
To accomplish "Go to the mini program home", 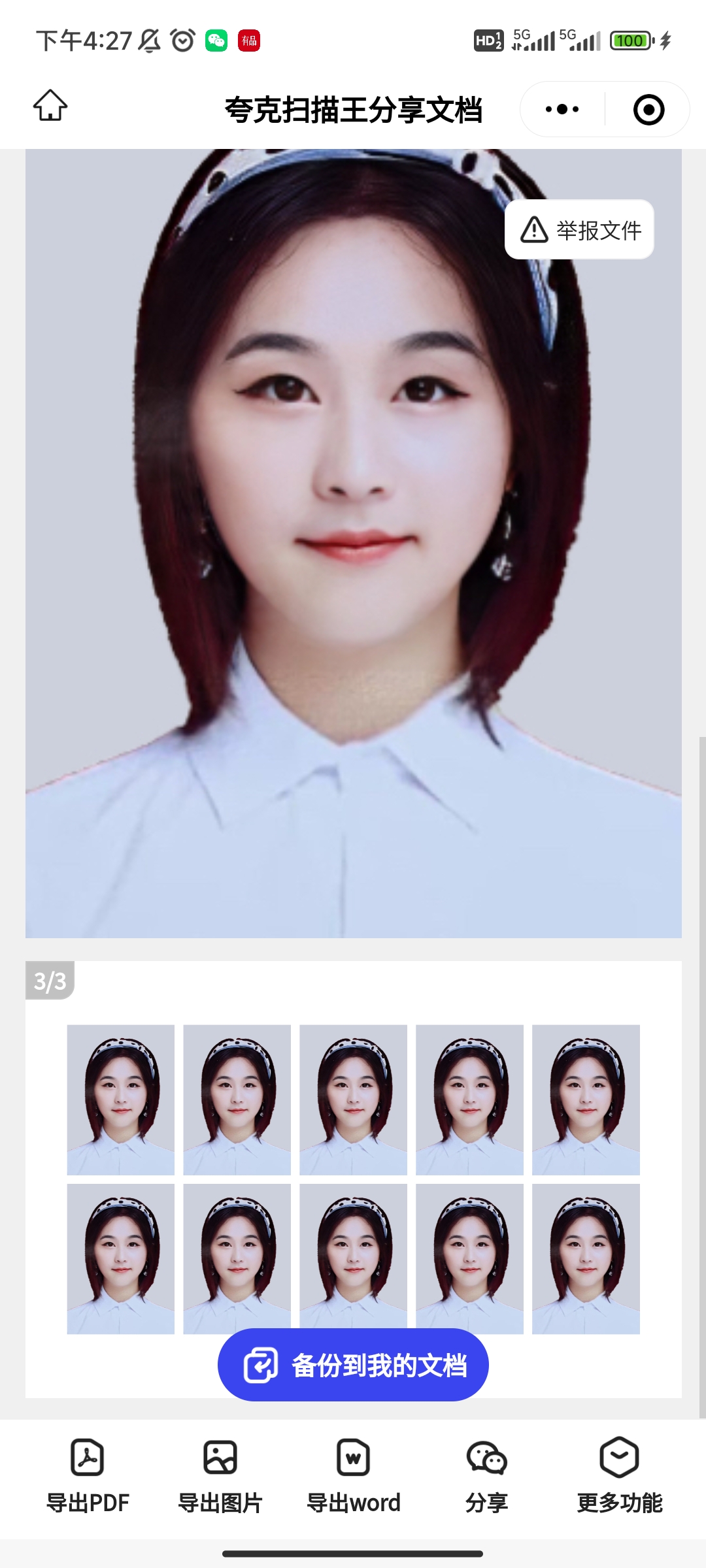I will tap(50, 106).
